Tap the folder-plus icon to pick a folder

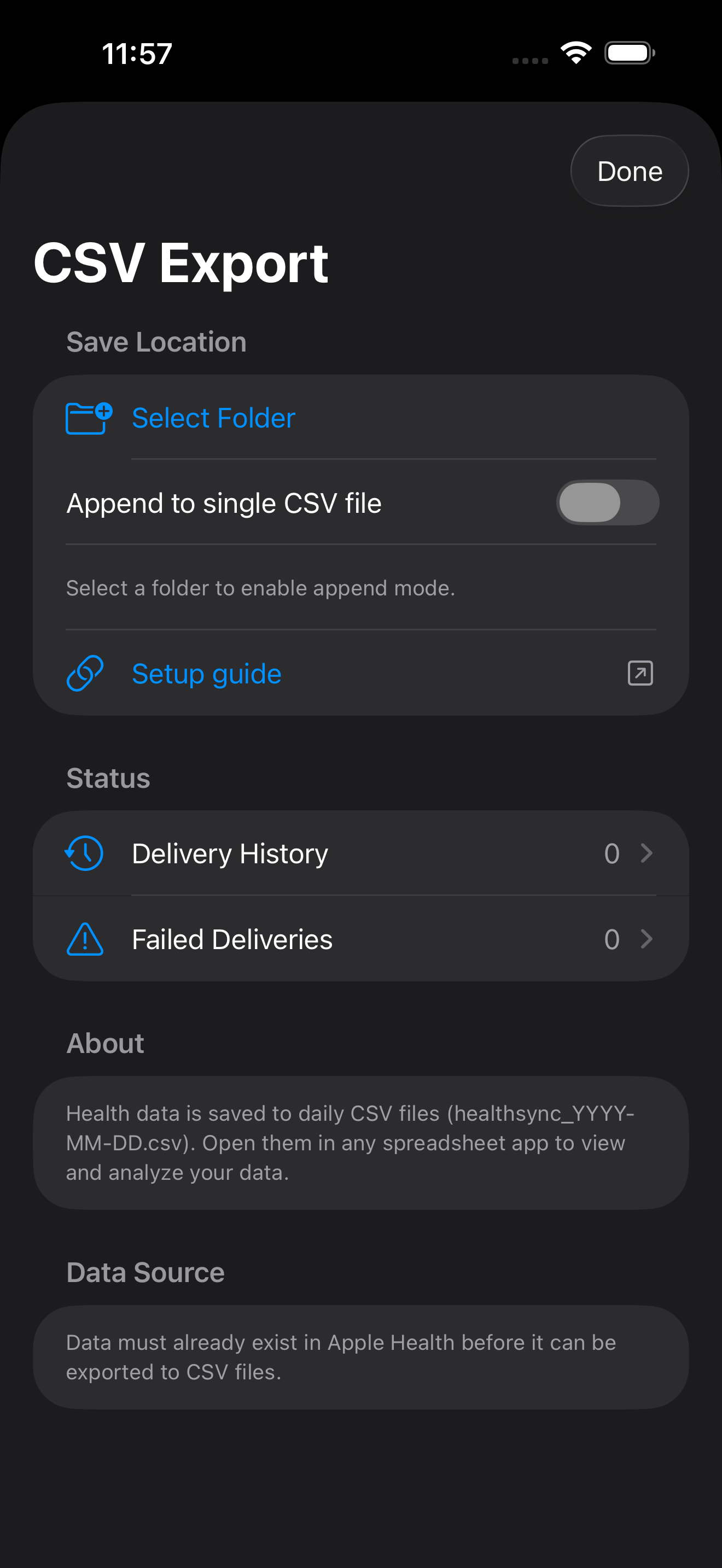coord(87,418)
